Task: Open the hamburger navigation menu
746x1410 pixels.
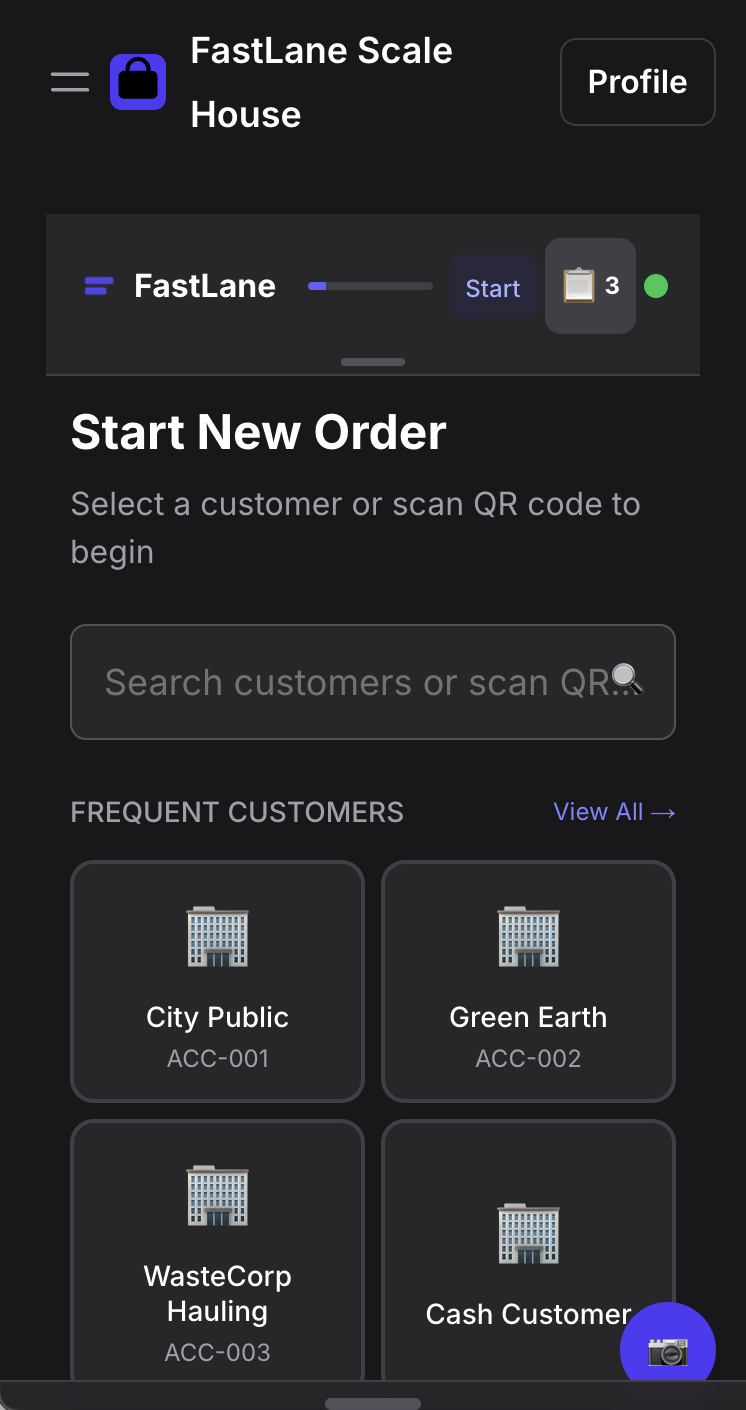Action: click(x=69, y=81)
